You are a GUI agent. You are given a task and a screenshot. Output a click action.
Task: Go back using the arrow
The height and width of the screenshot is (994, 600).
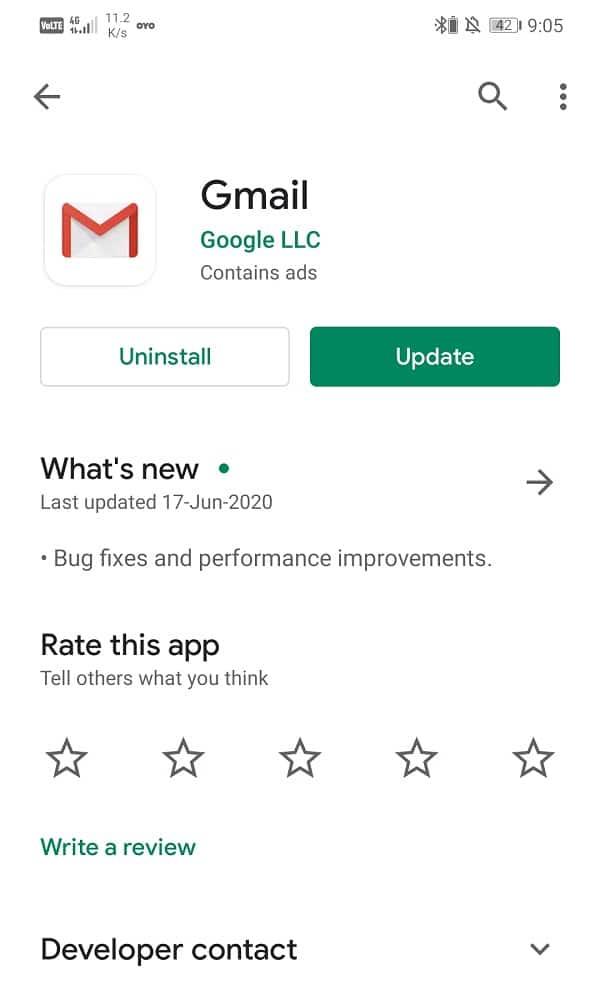[47, 96]
